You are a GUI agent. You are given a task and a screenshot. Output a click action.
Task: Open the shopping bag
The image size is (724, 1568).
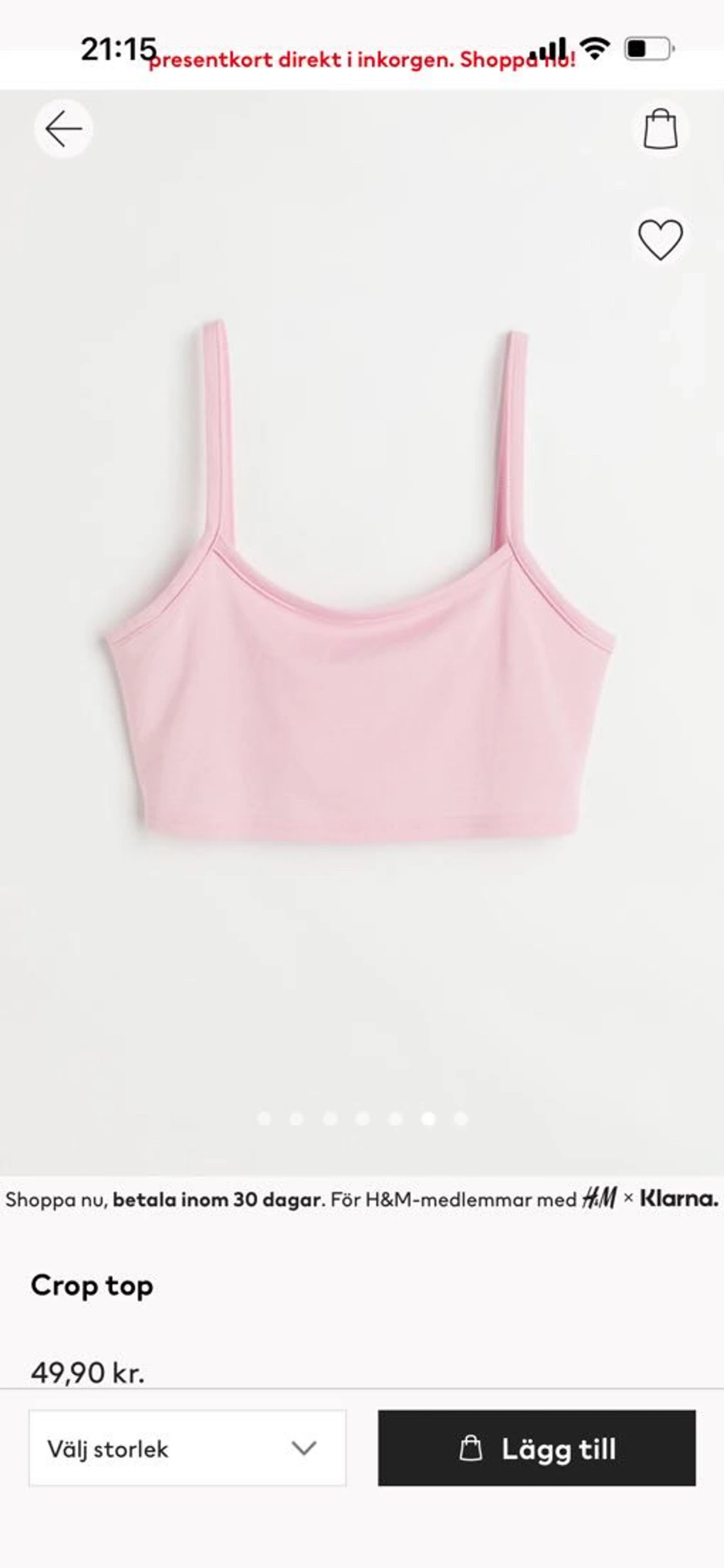[661, 128]
